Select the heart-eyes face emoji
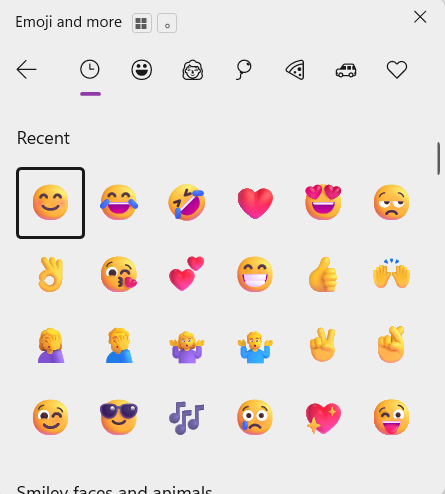 323,202
